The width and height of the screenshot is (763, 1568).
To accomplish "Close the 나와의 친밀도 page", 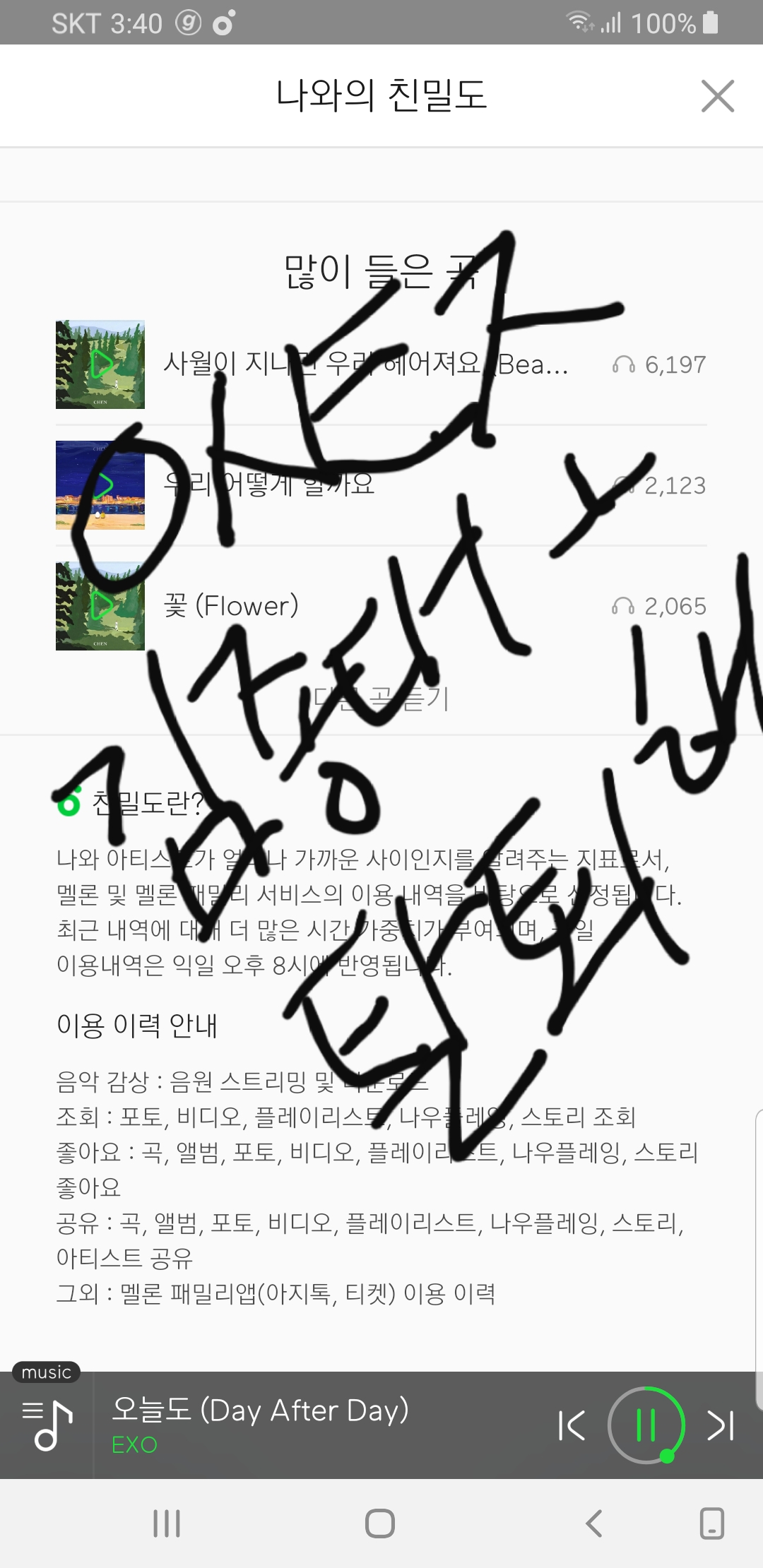I will [717, 96].
